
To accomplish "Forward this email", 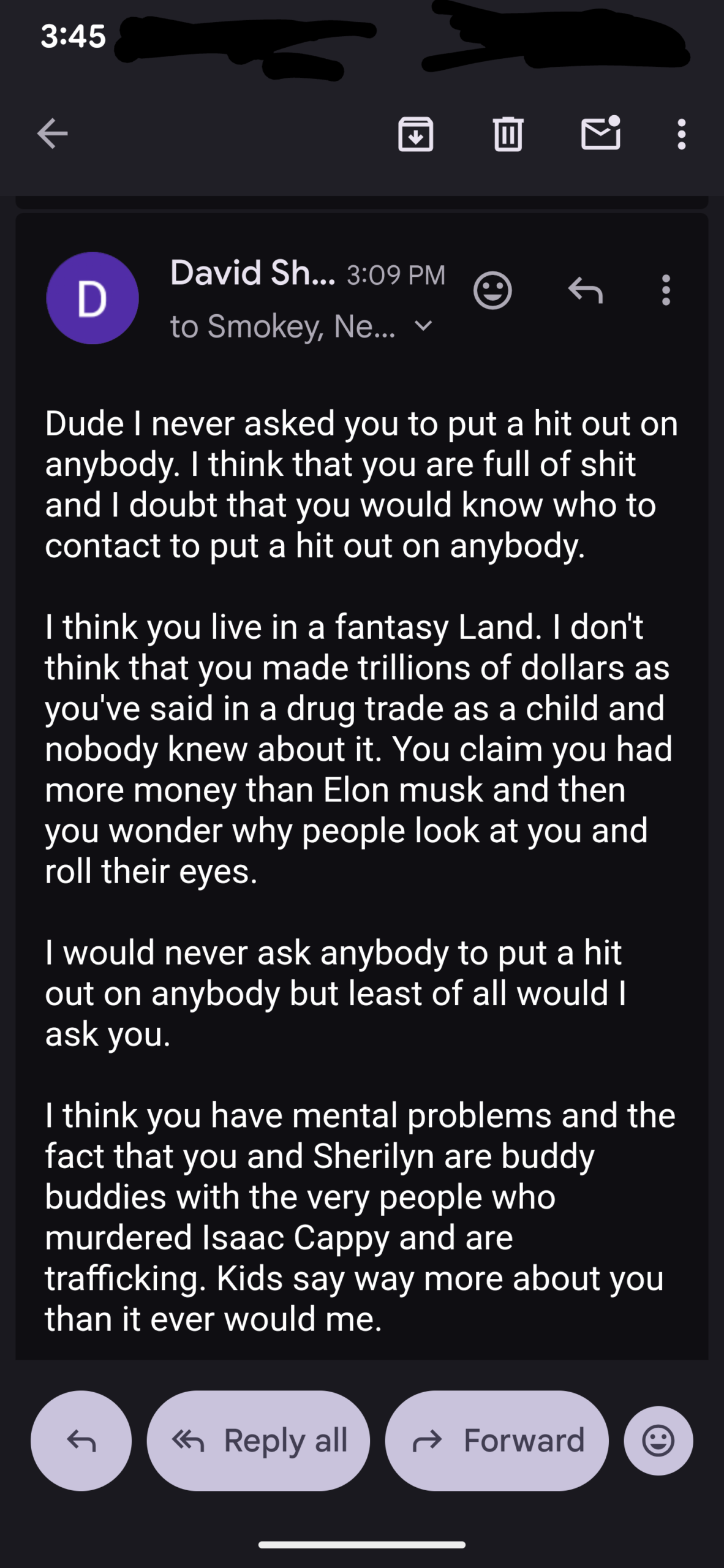I will click(497, 1441).
